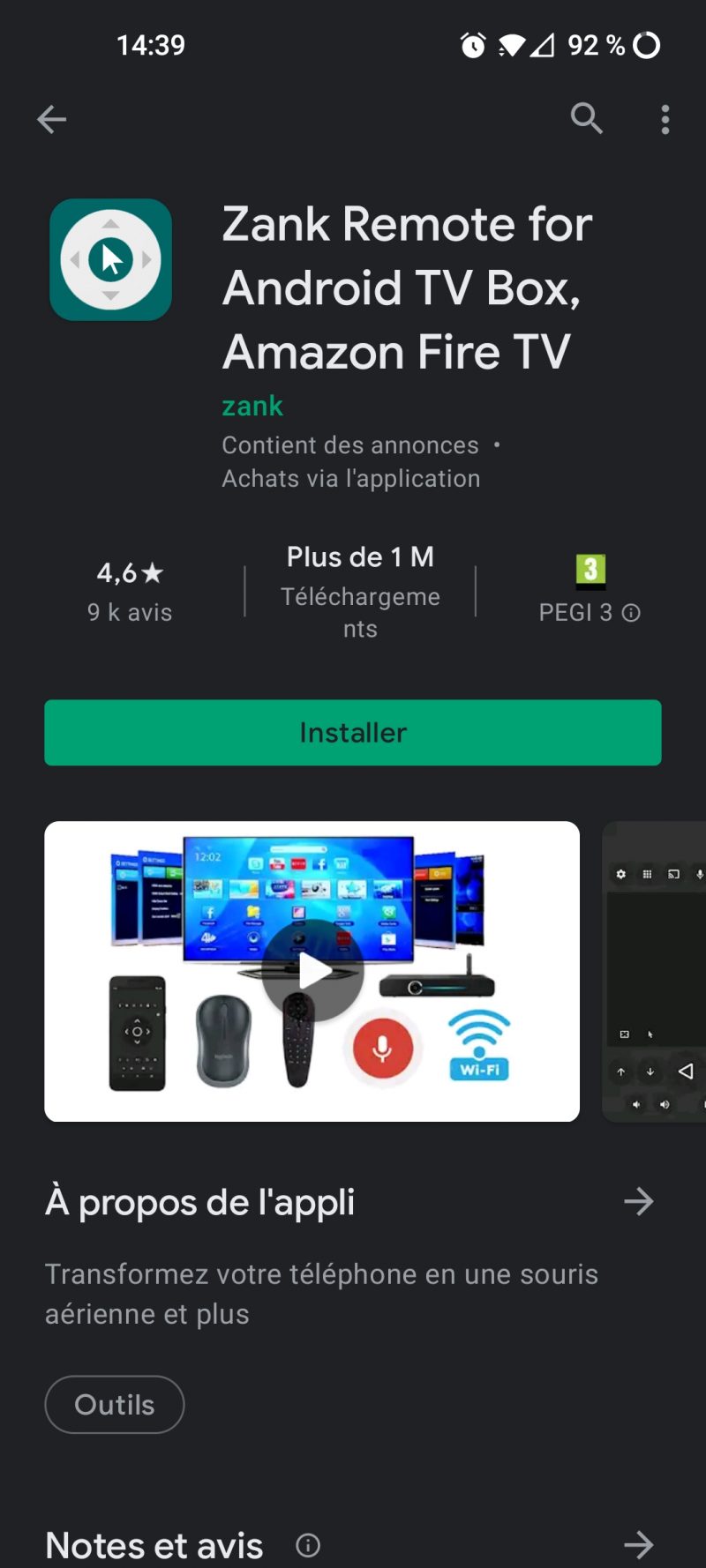
Task: Play the app preview video
Action: pos(312,971)
